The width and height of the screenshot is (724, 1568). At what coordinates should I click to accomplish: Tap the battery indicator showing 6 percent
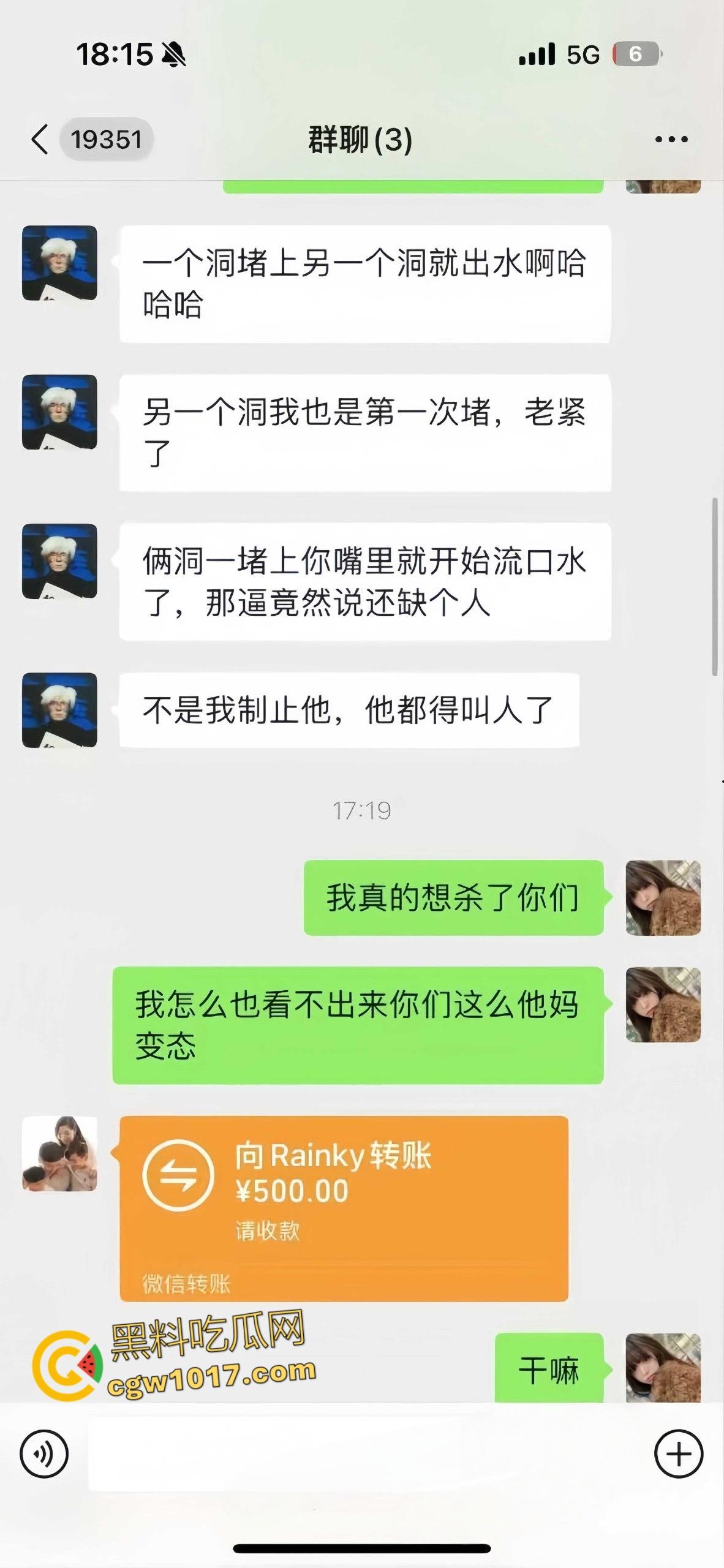click(636, 55)
